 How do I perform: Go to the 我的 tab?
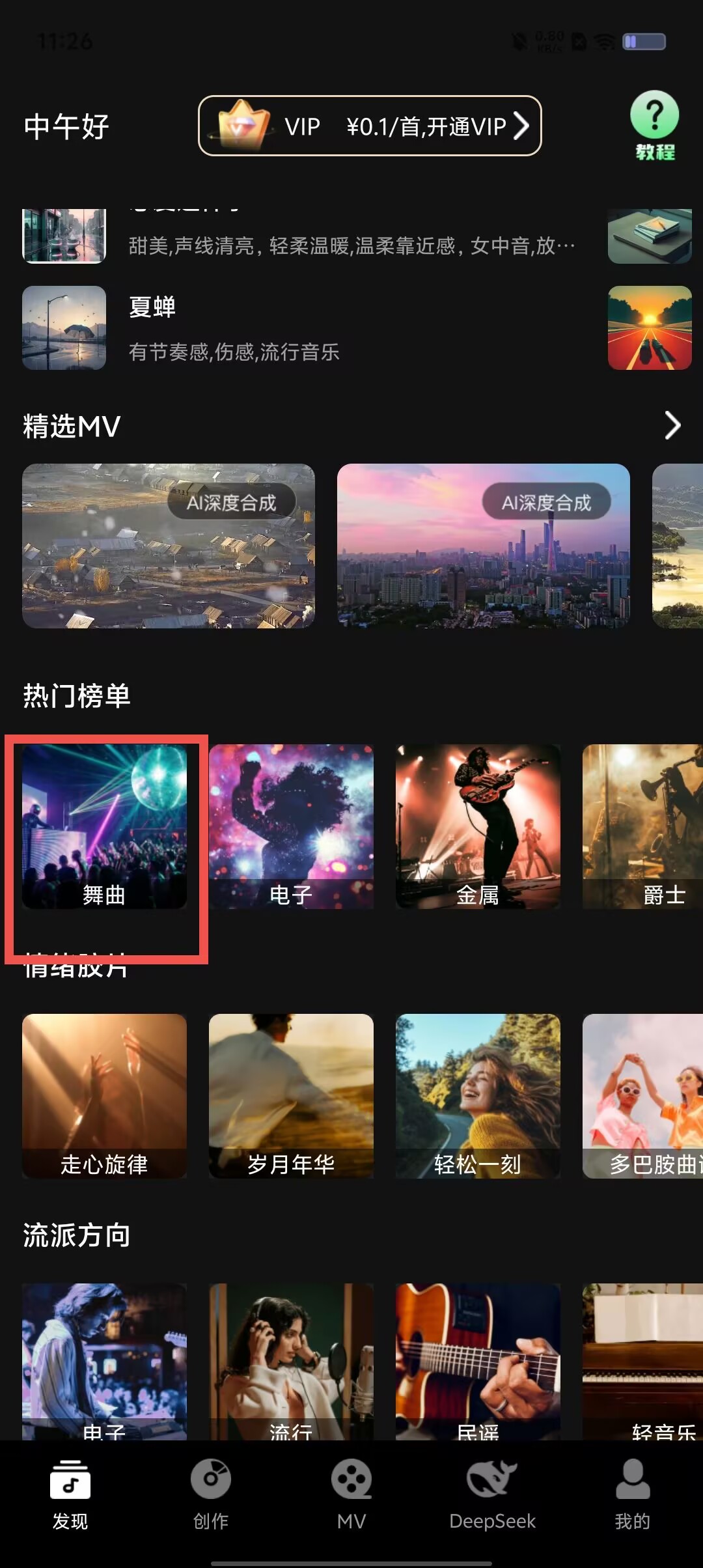pos(633,1494)
